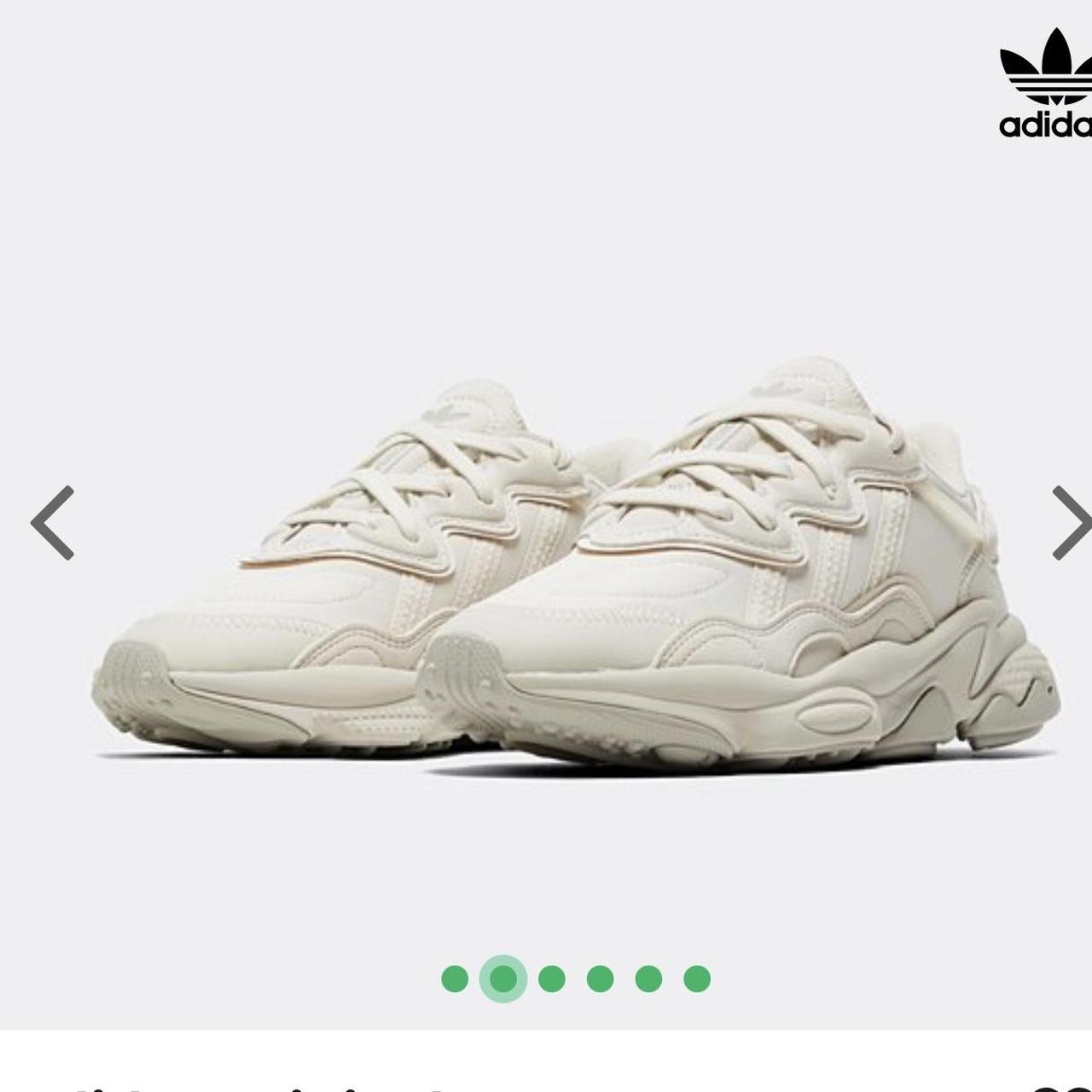The height and width of the screenshot is (1092, 1092).
Task: Jump to the first carousel dot
Action: 455,979
